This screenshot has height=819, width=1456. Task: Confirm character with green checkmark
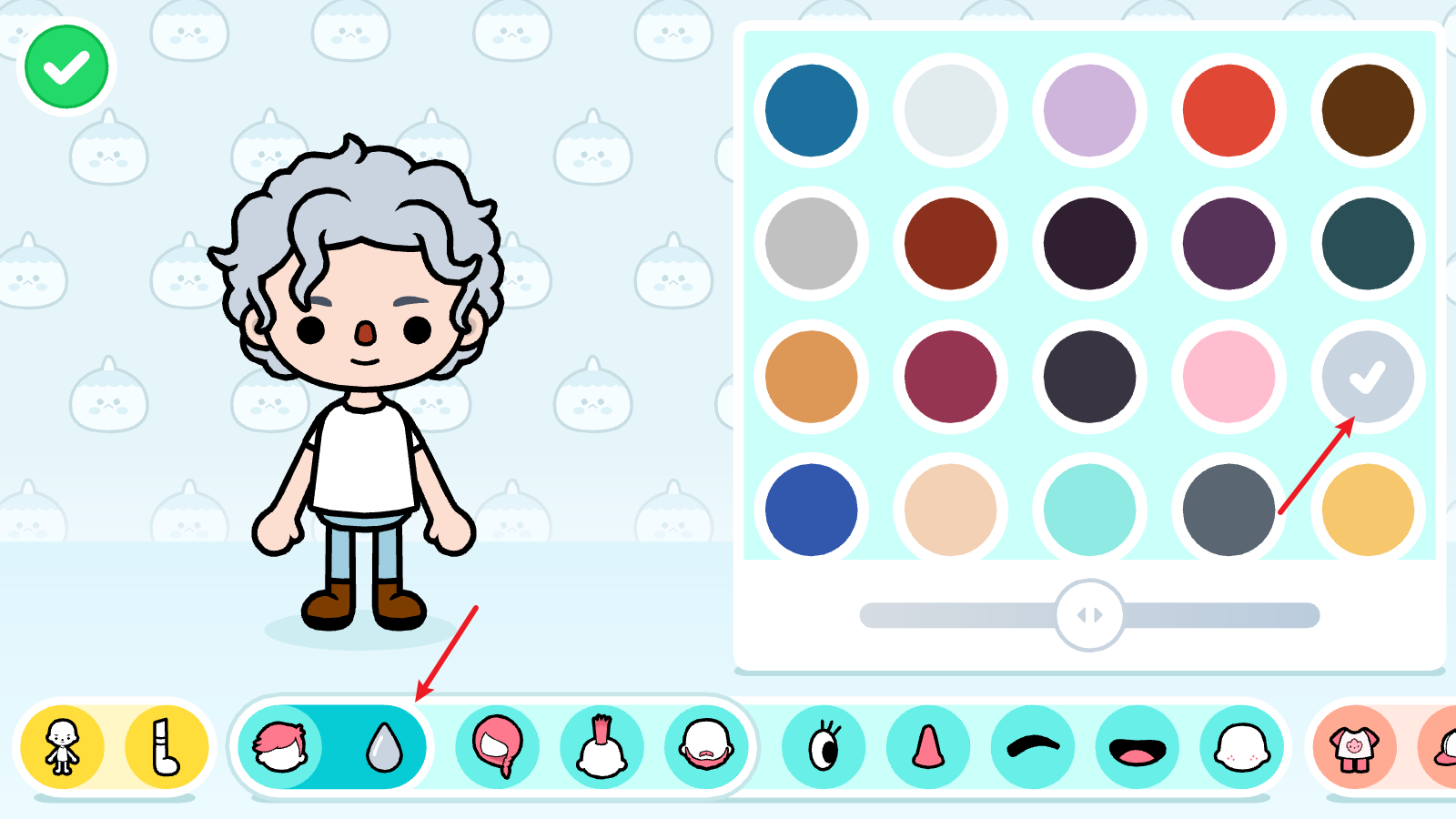coord(66,67)
